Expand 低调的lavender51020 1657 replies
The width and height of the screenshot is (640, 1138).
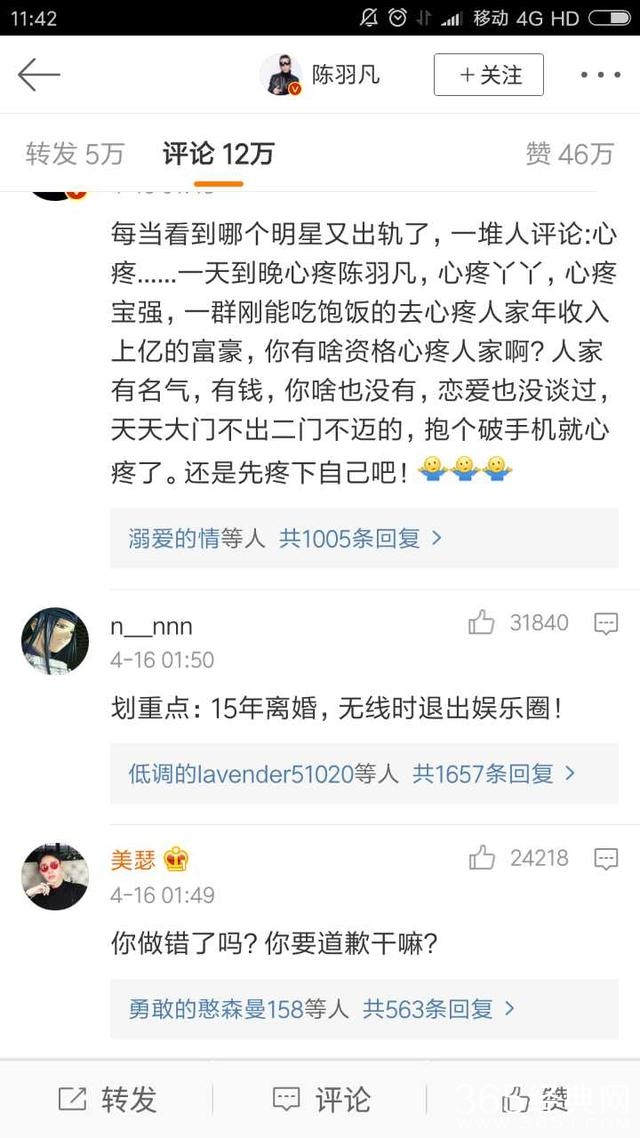(x=352, y=773)
